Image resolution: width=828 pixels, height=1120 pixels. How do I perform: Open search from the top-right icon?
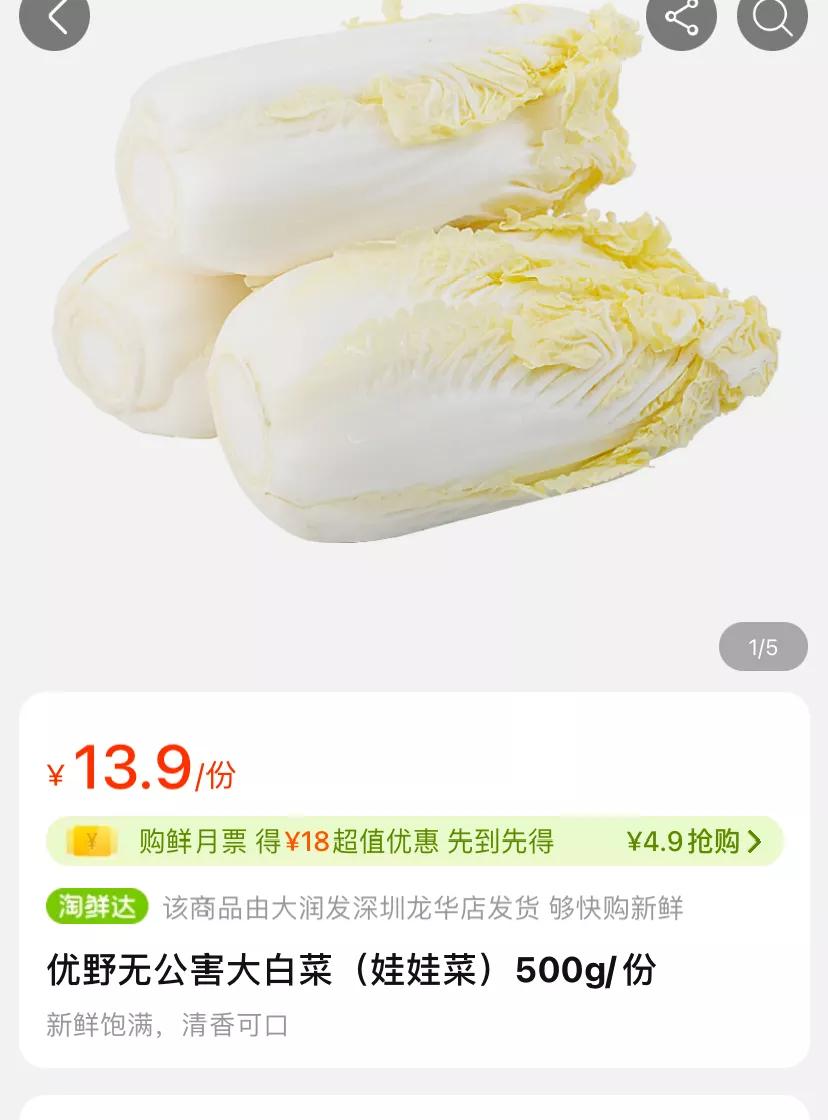point(772,20)
